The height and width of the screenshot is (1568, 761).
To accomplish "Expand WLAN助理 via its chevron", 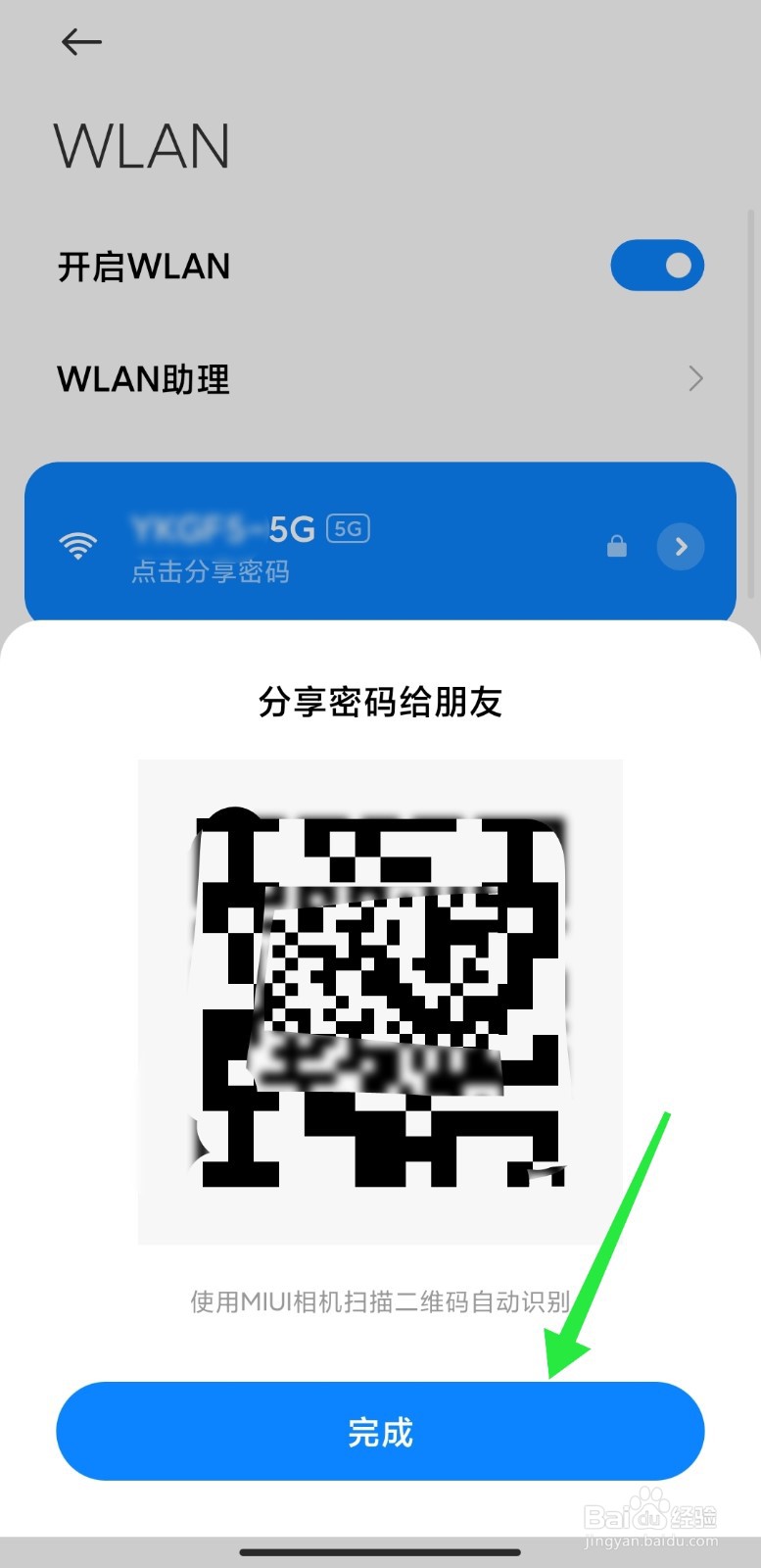I will click(x=694, y=378).
